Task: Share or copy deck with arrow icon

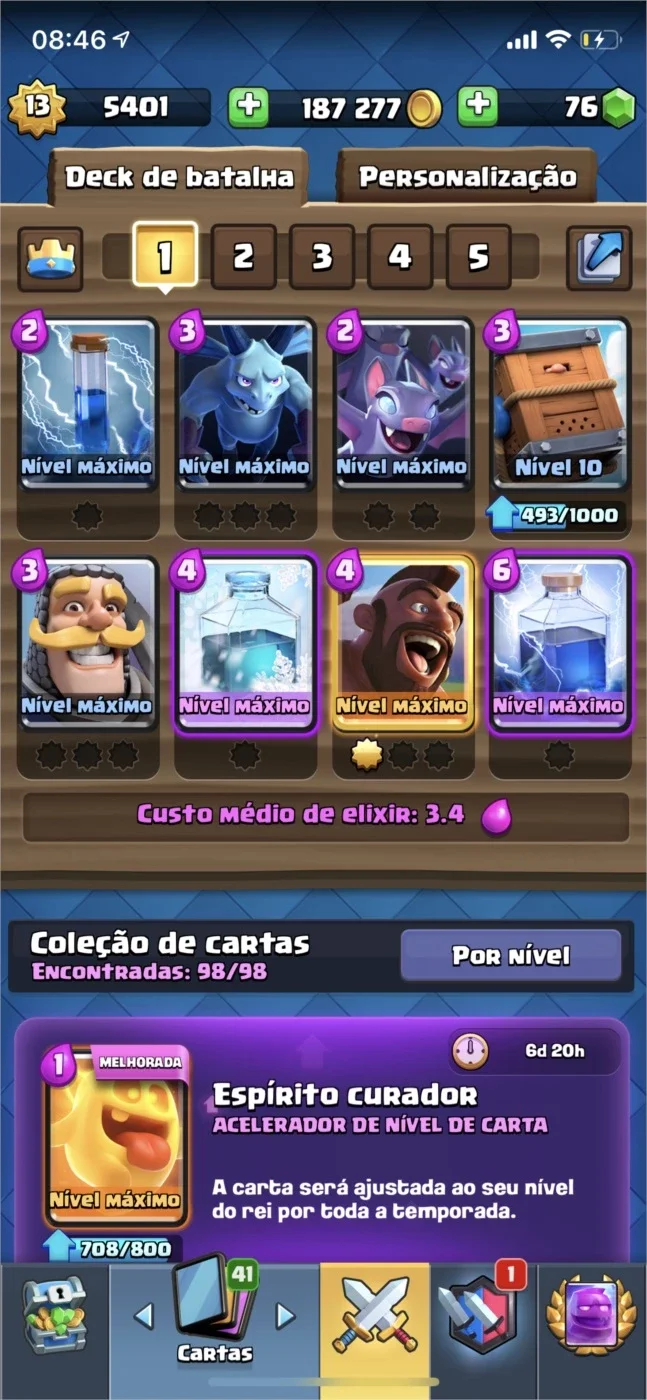Action: [x=599, y=257]
